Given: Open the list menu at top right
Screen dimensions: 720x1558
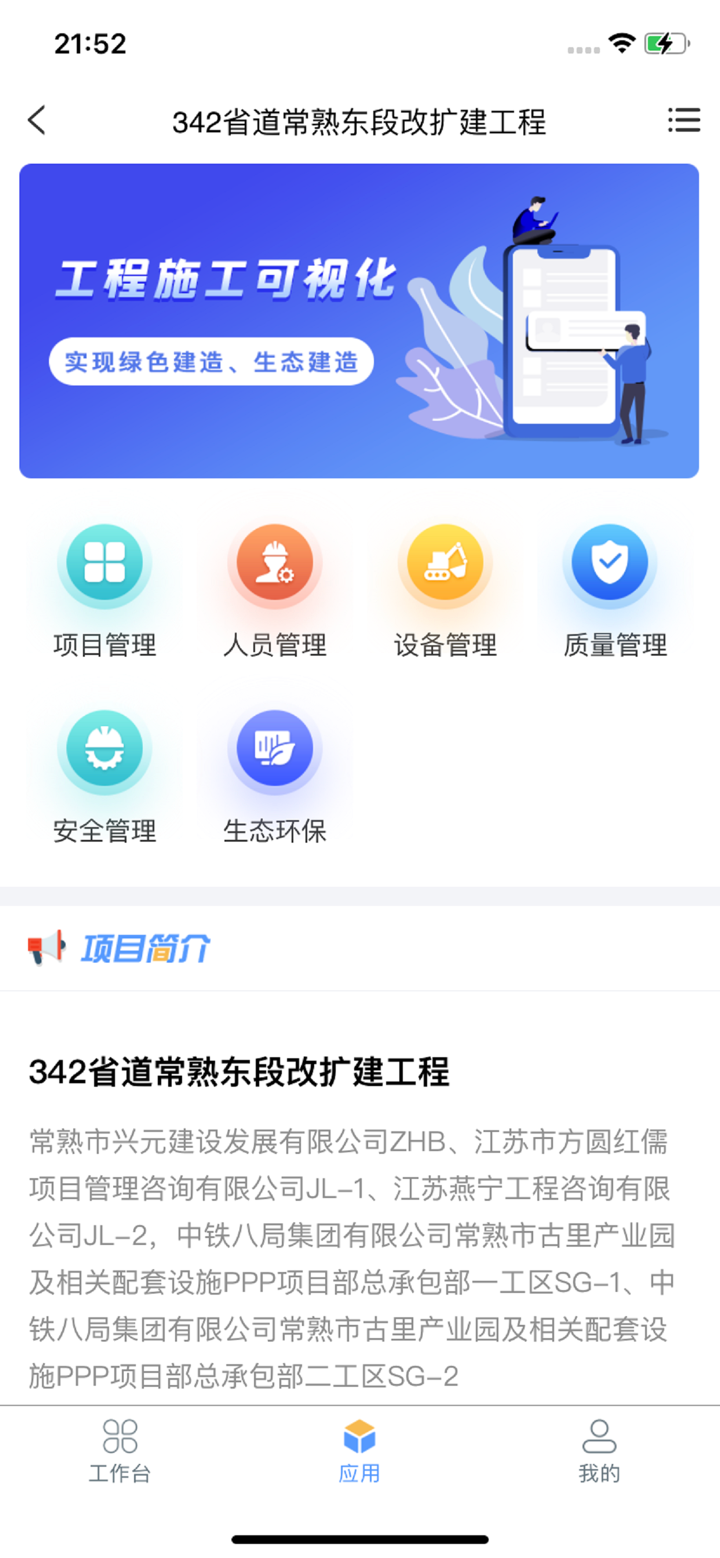Looking at the screenshot, I should pyautogui.click(x=683, y=120).
